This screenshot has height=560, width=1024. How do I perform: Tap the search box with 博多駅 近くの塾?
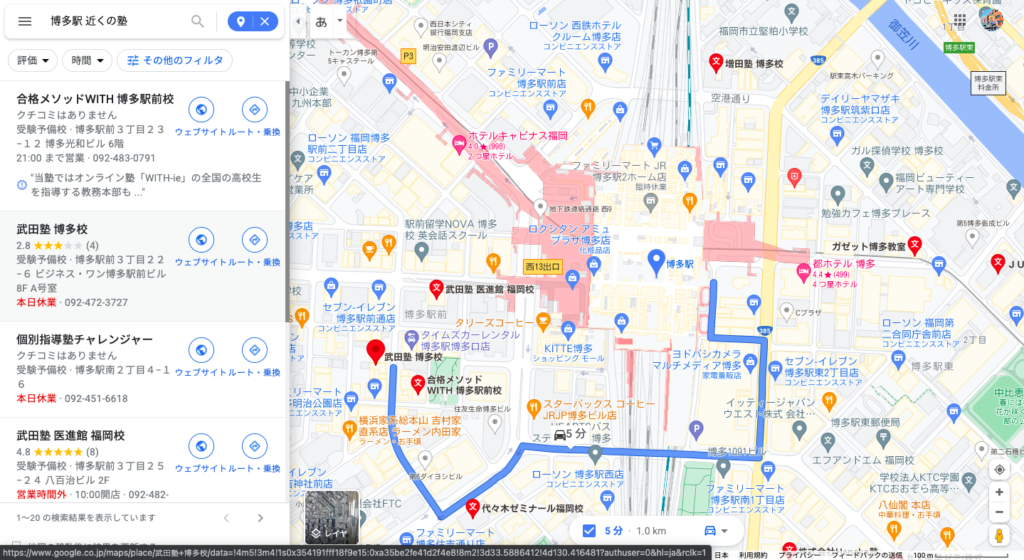coord(115,21)
